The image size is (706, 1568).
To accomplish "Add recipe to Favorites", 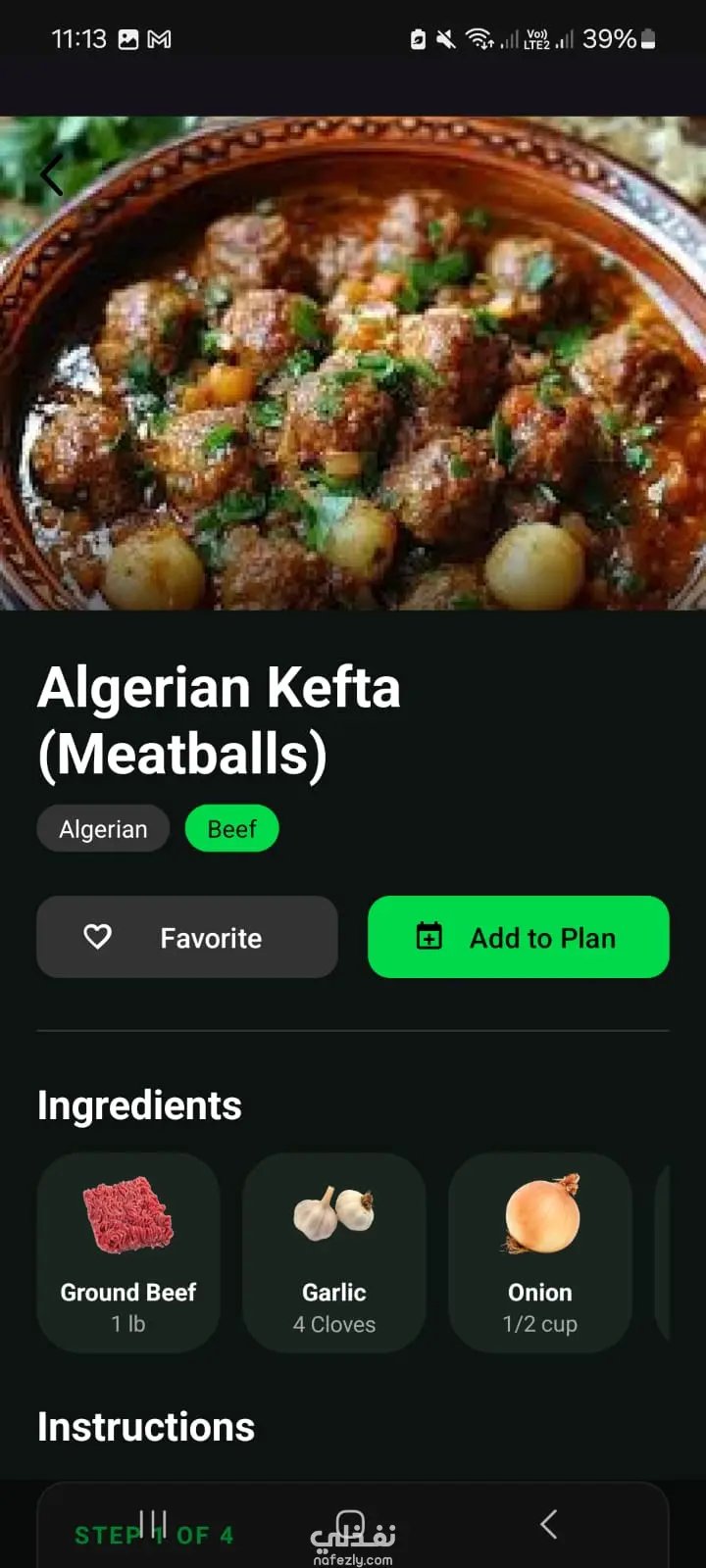I will 187,937.
